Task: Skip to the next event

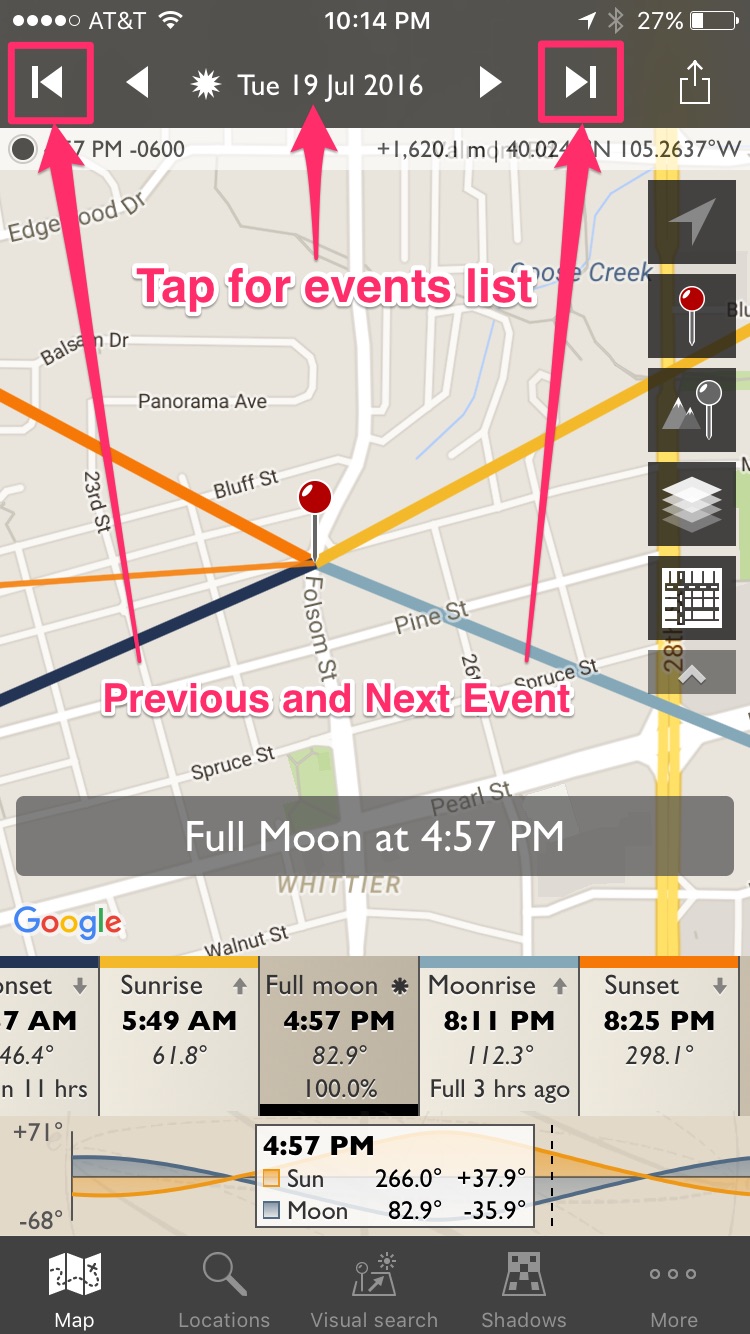Action: (581, 83)
